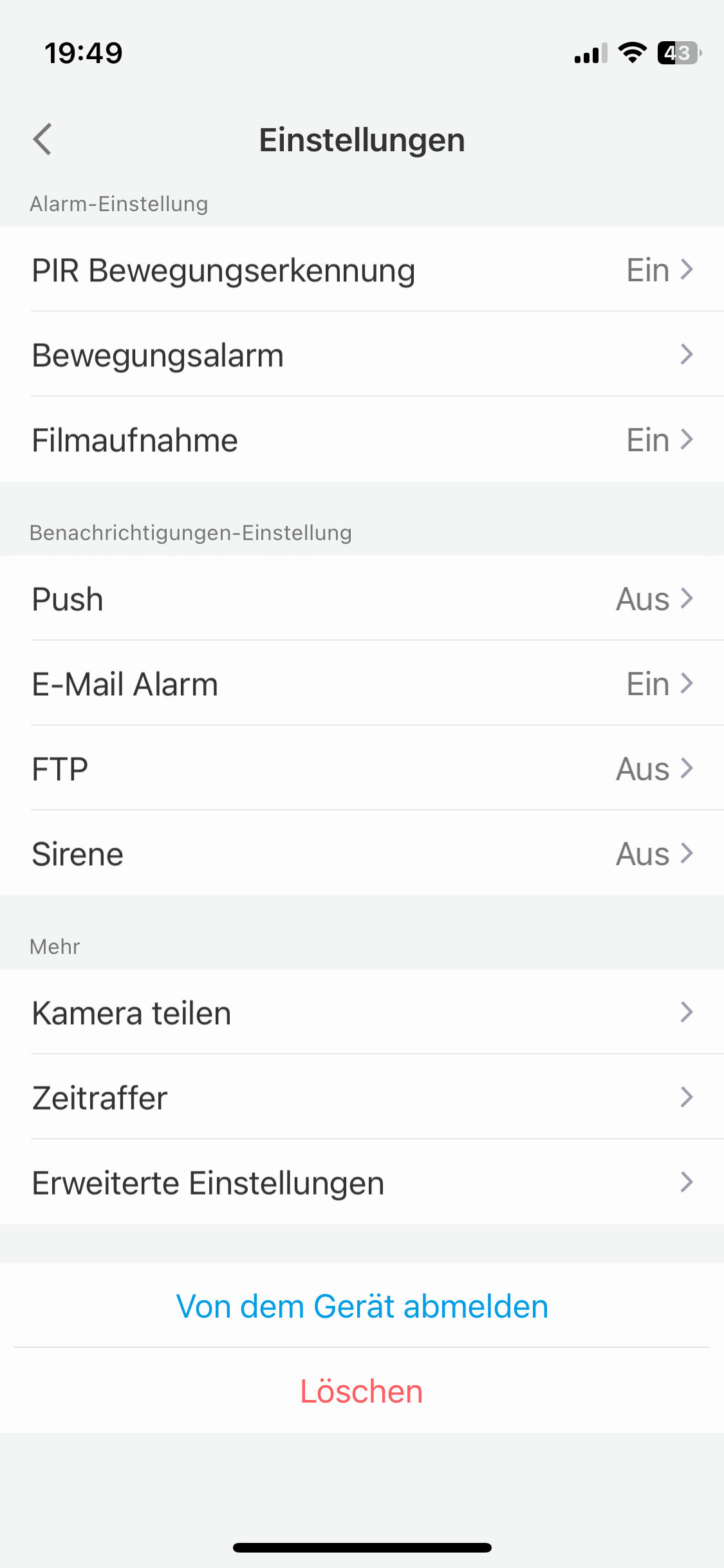The width and height of the screenshot is (724, 1568).
Task: Select the E-Mail Alarm row
Action: 362,684
